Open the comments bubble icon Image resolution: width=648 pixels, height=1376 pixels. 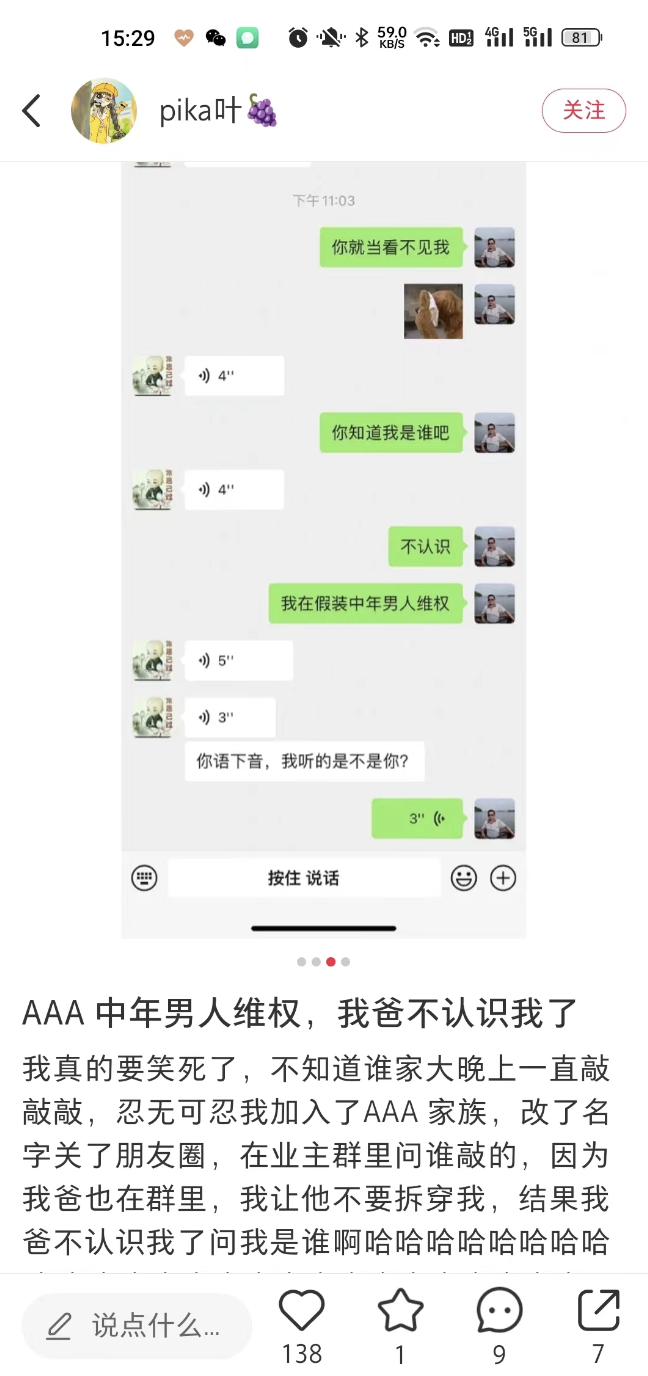[499, 1311]
